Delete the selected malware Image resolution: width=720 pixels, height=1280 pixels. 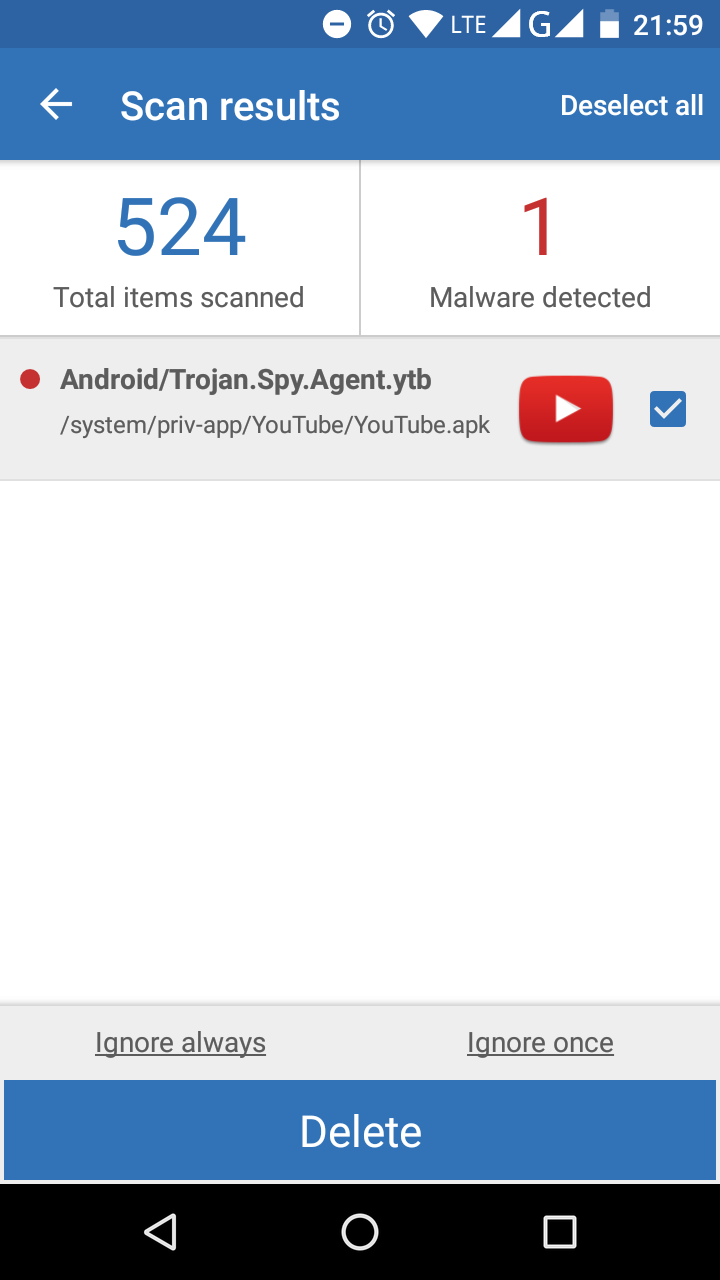point(360,1131)
